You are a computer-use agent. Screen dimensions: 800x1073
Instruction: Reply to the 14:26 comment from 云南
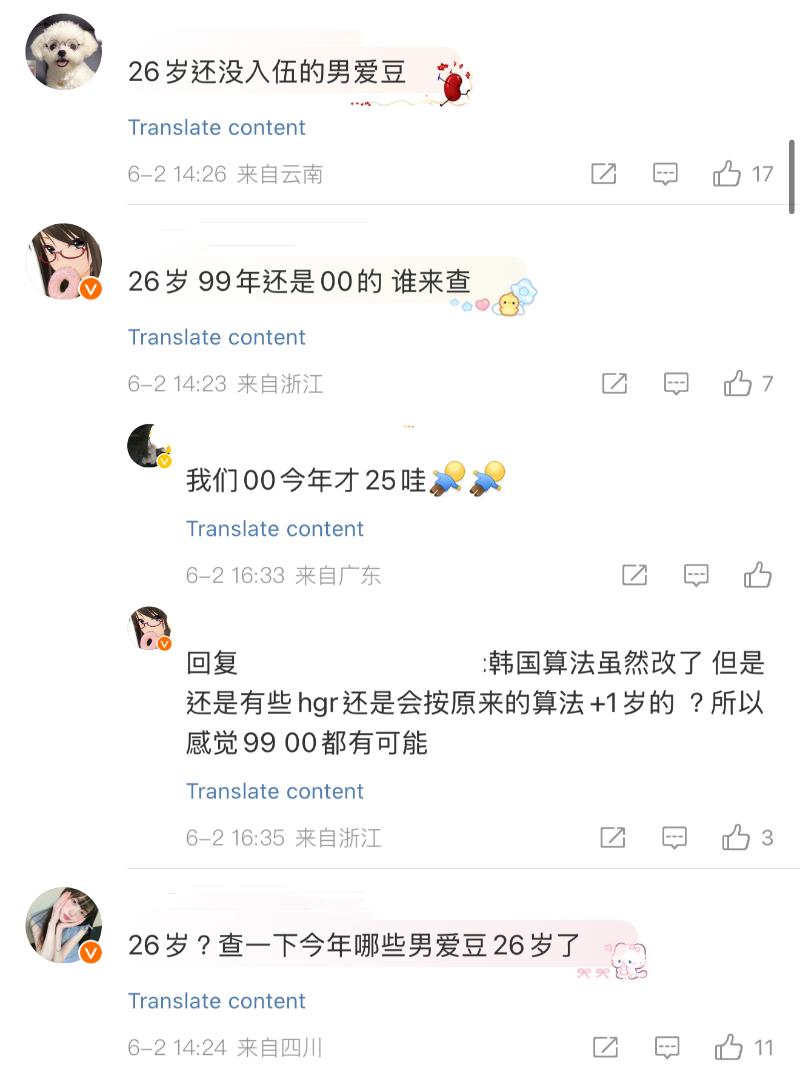665,174
